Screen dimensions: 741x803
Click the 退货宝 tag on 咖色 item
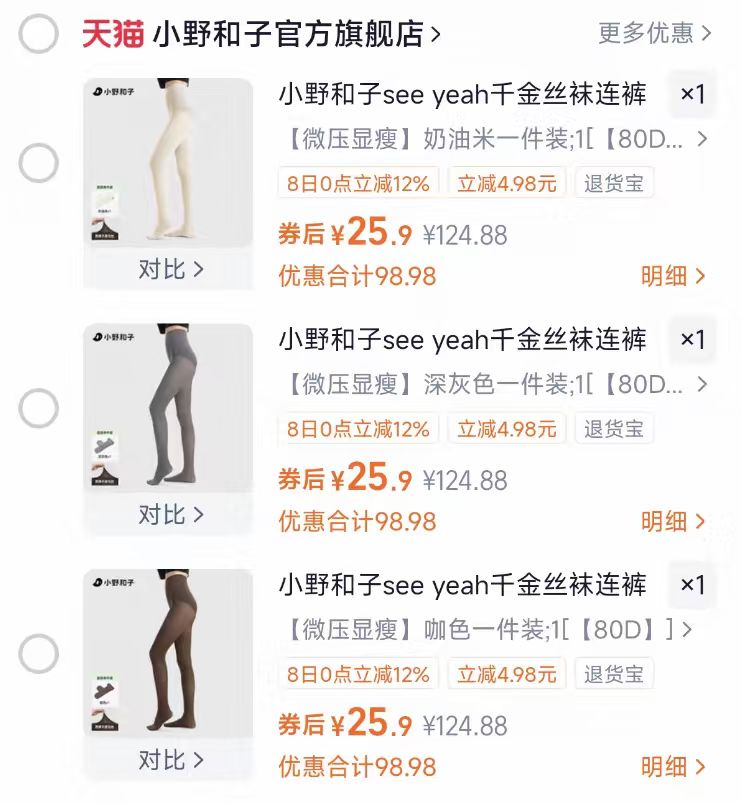tap(613, 676)
